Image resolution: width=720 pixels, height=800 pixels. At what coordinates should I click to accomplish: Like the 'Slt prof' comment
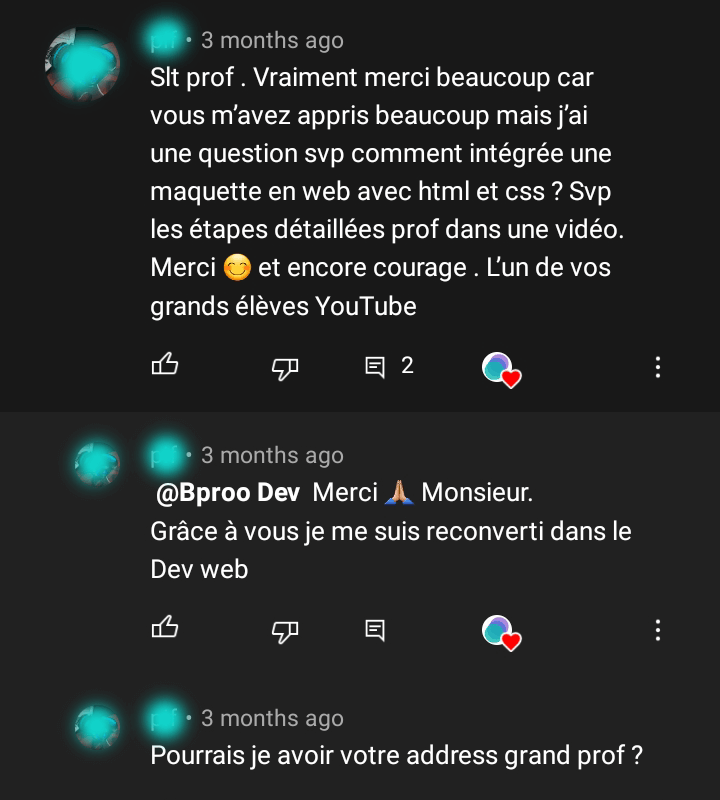point(165,366)
